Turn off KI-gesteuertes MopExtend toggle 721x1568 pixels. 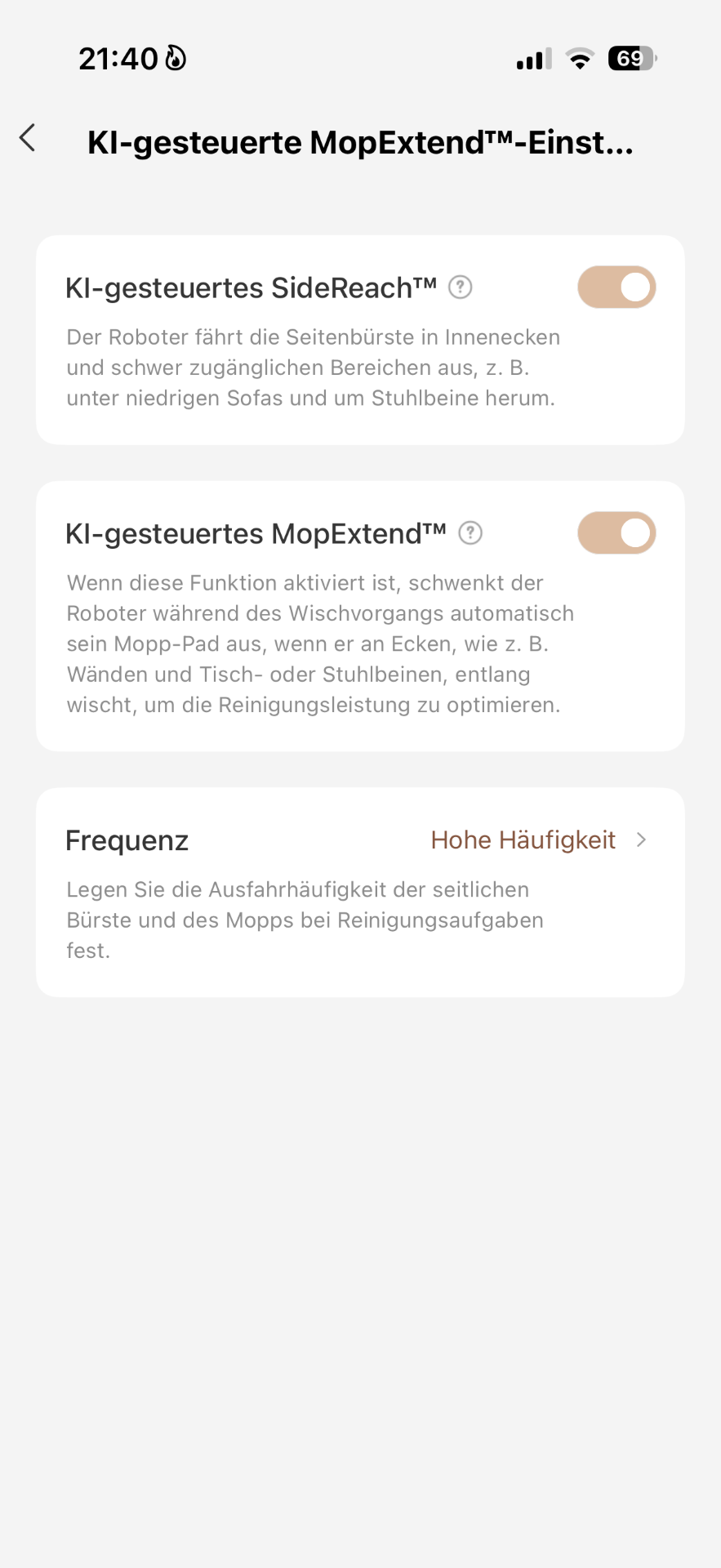(616, 533)
